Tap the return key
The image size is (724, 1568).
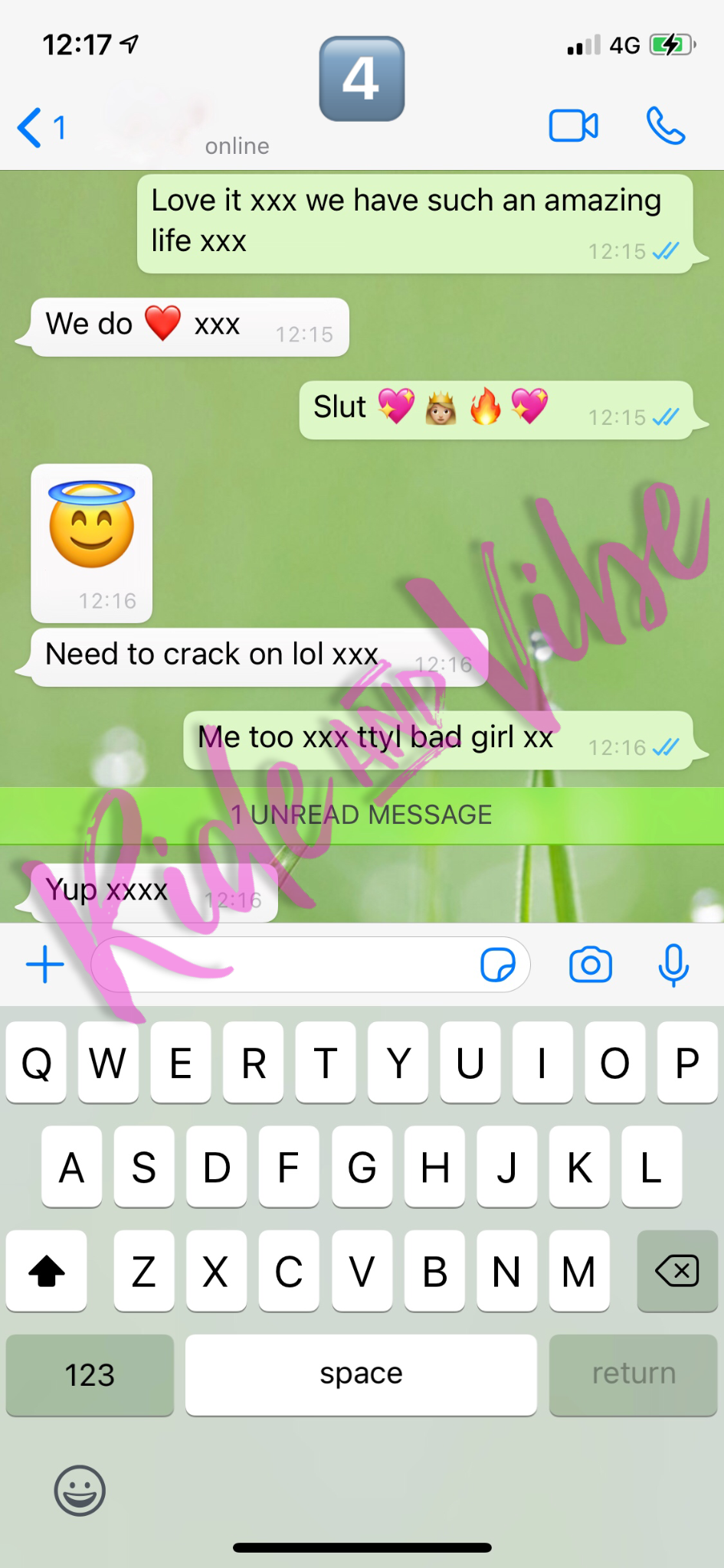click(633, 1375)
